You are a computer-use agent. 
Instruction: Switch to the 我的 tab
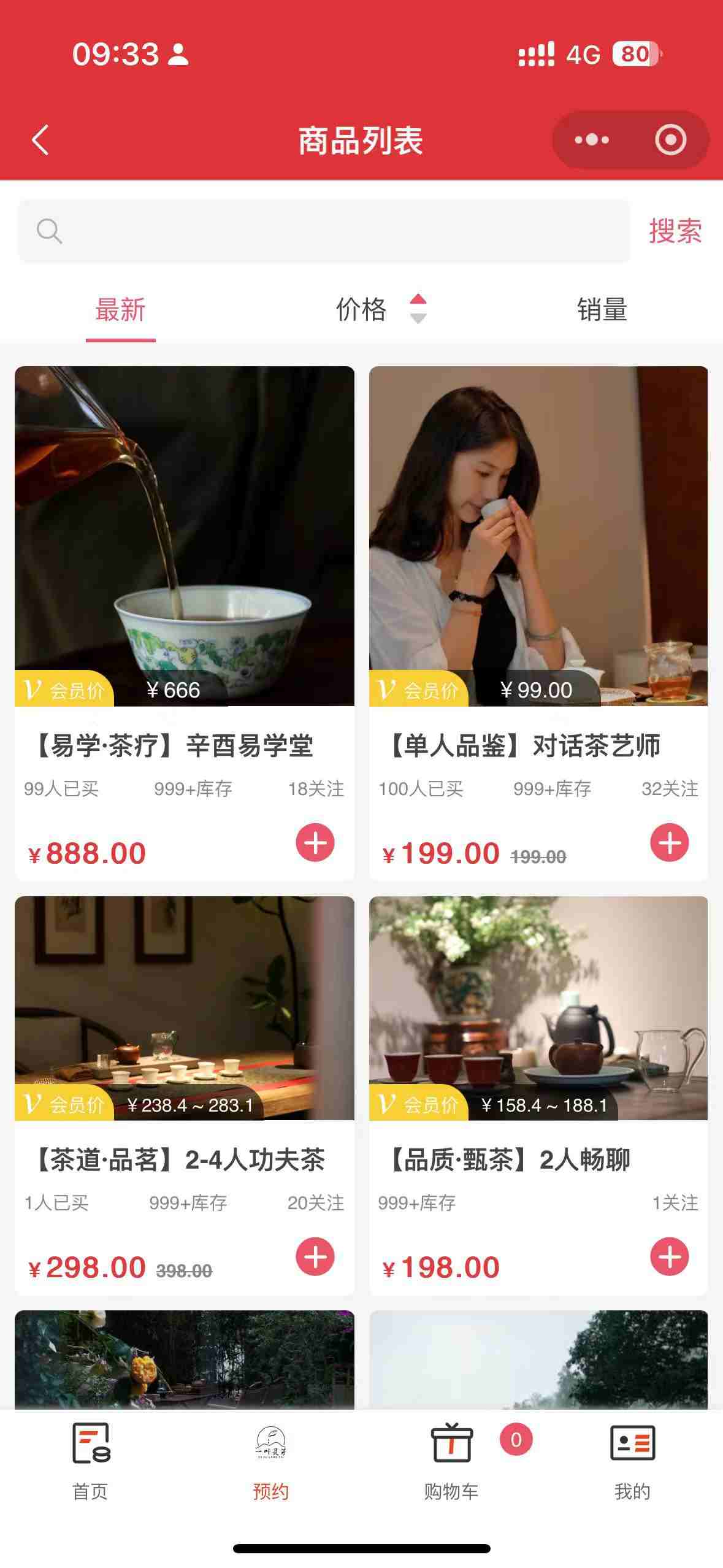point(632,1461)
